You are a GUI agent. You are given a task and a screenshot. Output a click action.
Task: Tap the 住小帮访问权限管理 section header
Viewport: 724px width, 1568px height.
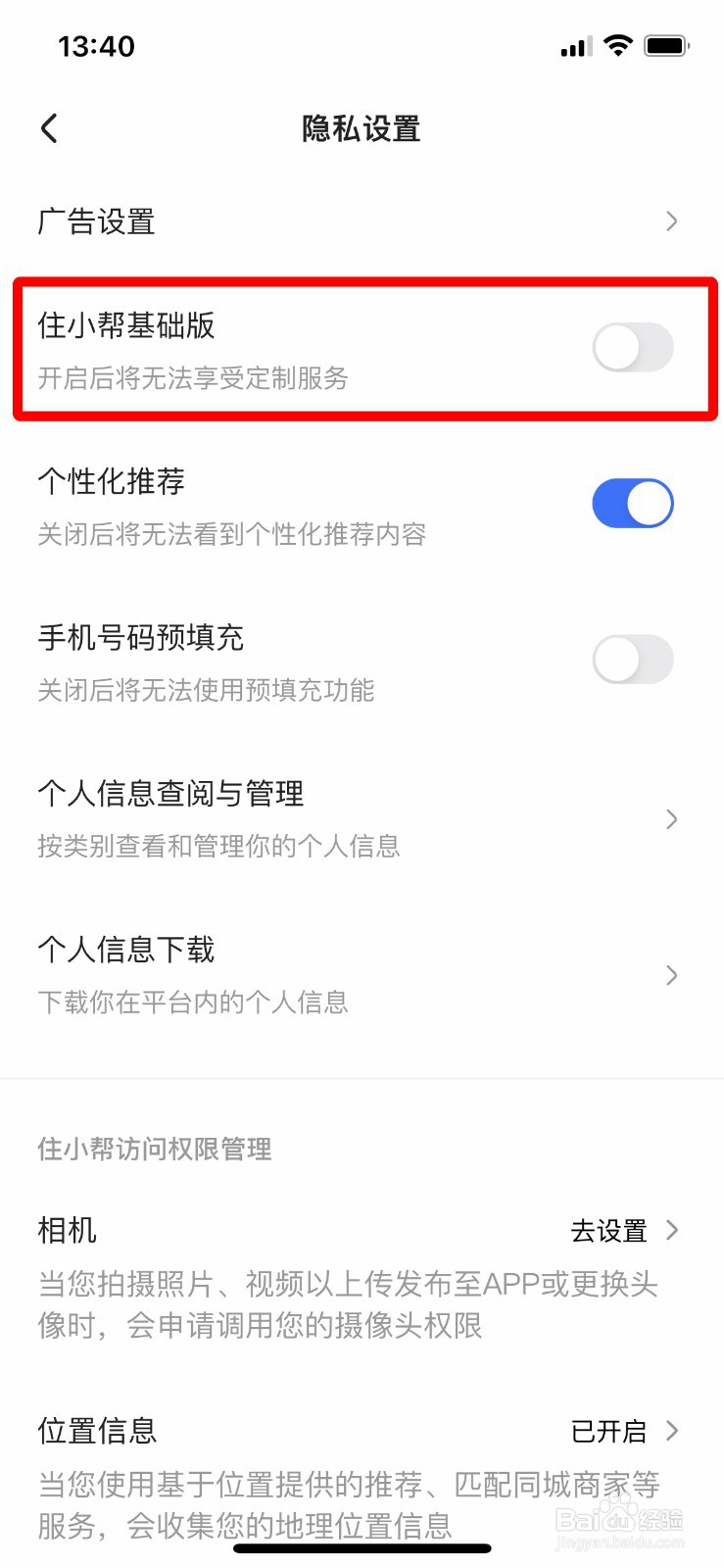coord(153,1149)
